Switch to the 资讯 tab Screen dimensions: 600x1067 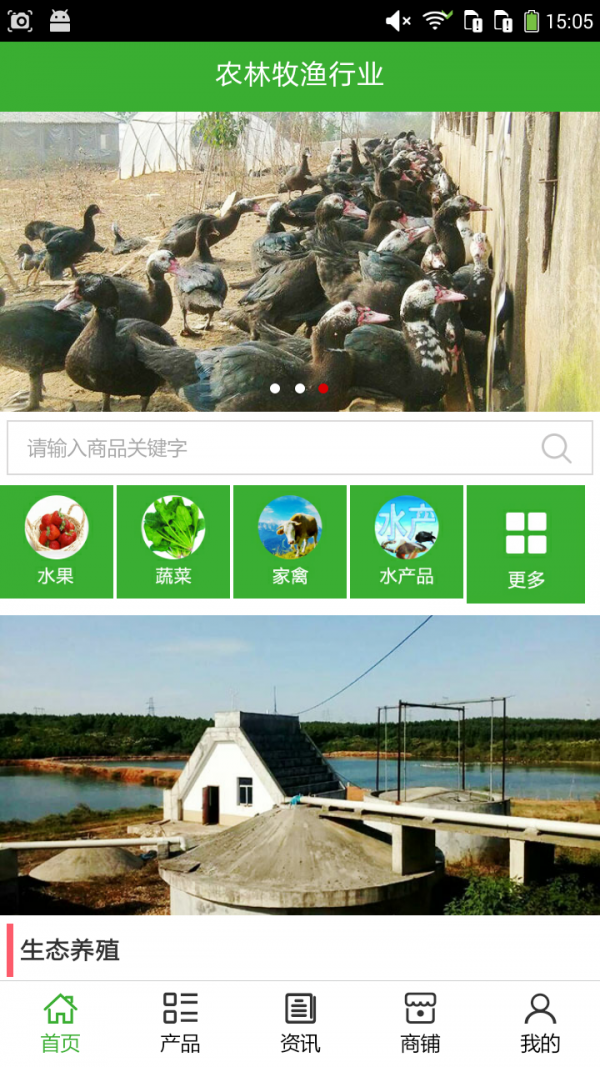(300, 1023)
